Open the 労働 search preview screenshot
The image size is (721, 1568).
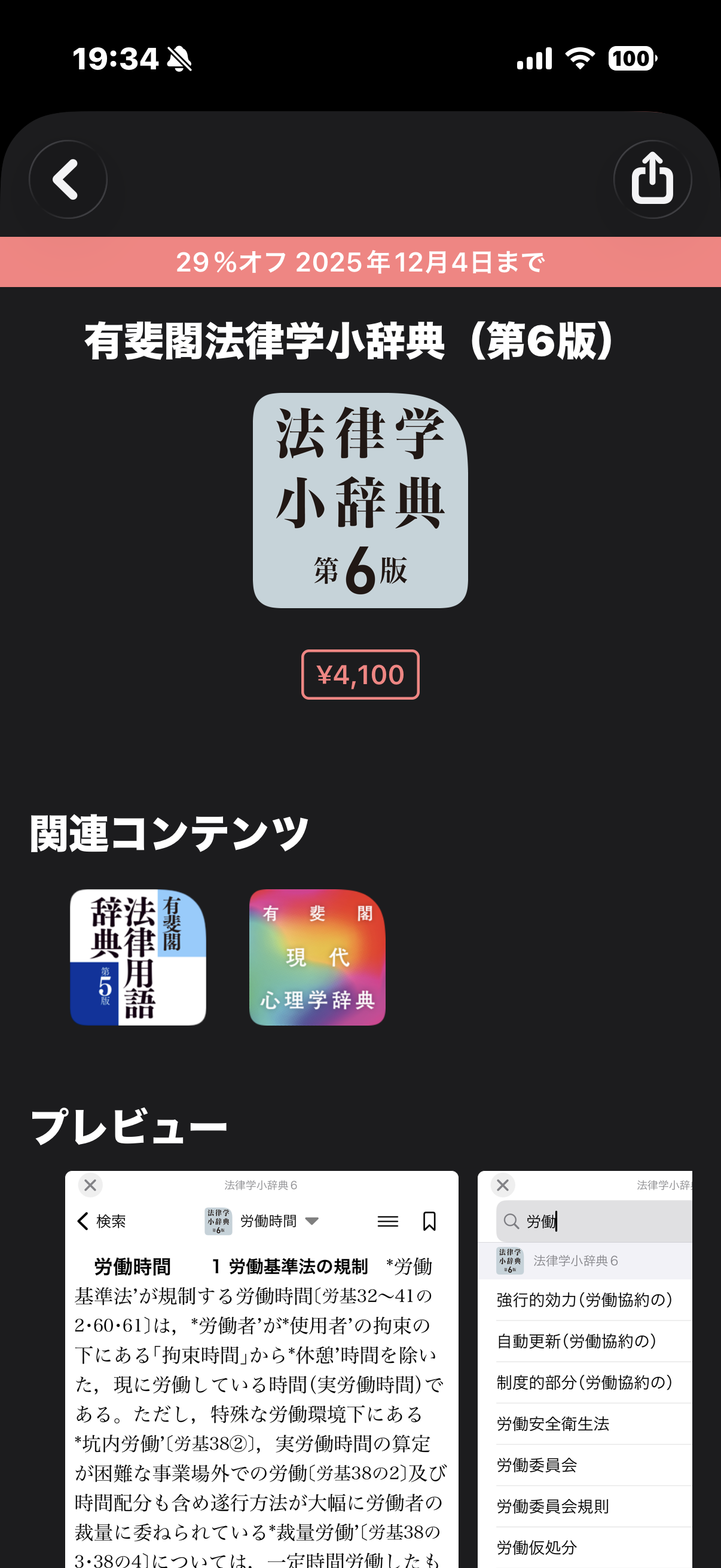[584, 1369]
